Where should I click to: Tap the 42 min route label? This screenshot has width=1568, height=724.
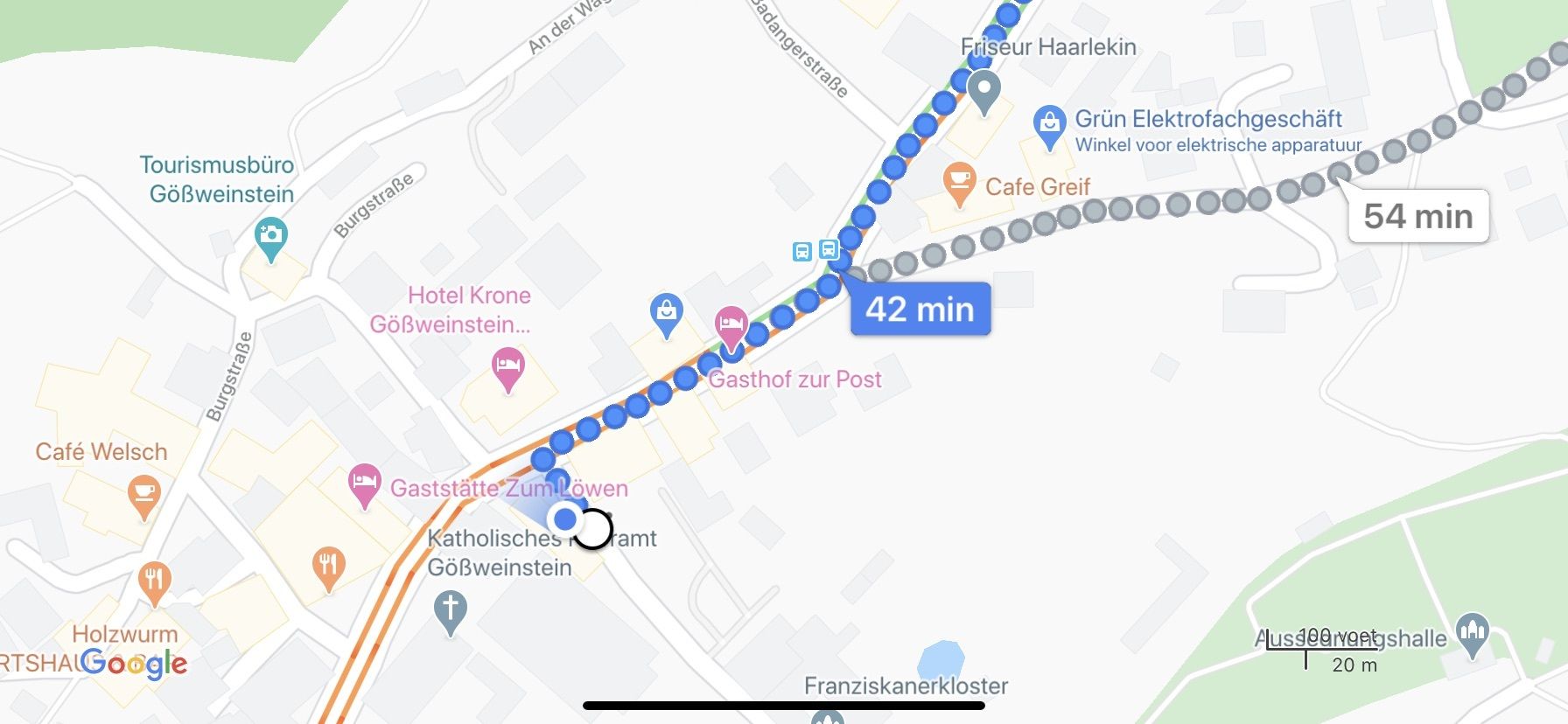point(920,309)
